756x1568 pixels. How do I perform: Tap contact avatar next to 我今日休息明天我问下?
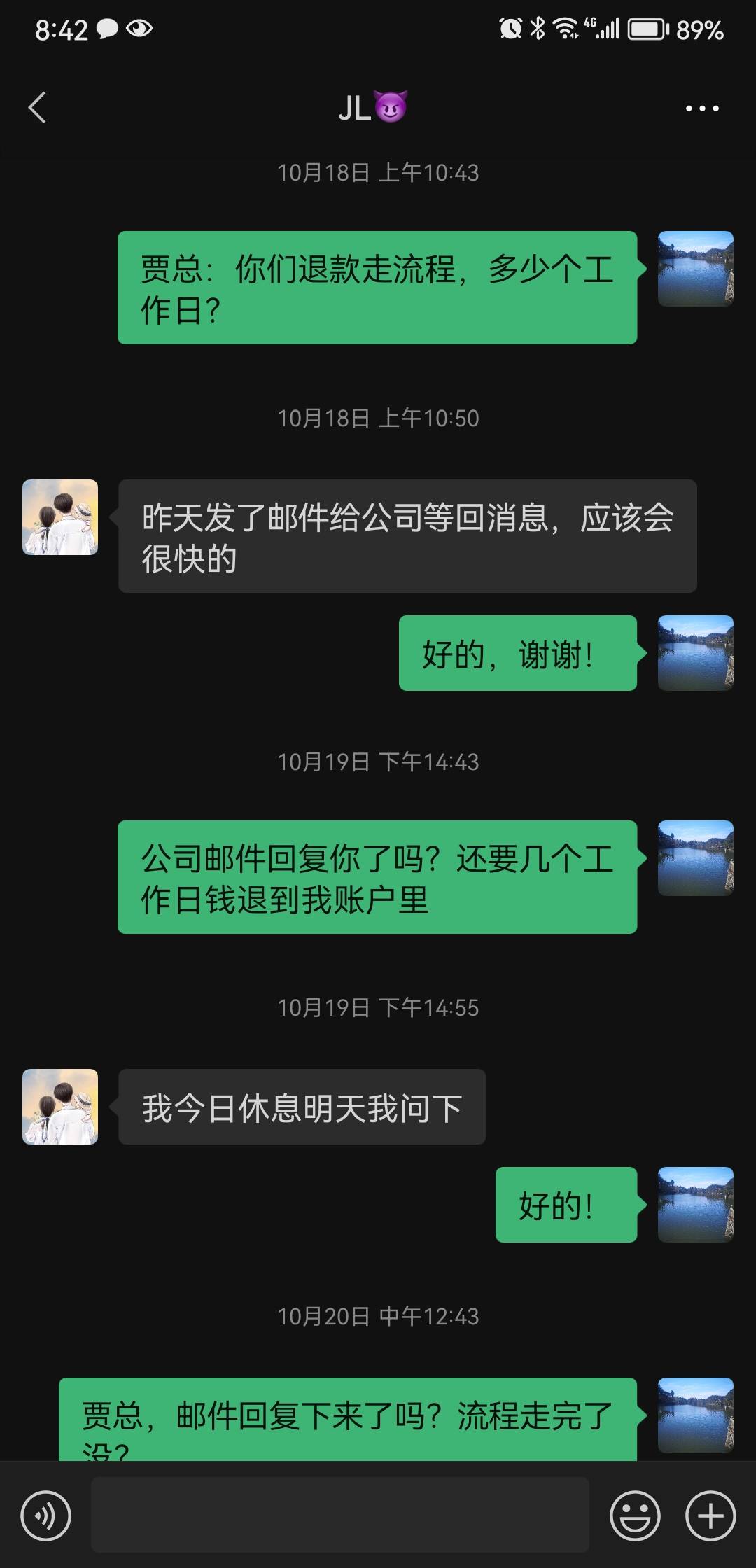[x=60, y=1107]
